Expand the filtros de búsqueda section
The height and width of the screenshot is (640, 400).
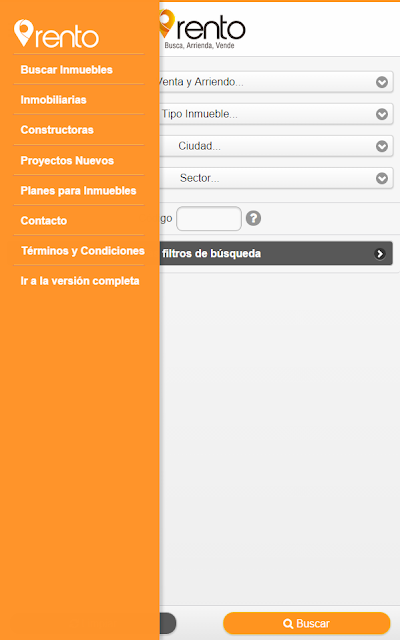click(276, 253)
